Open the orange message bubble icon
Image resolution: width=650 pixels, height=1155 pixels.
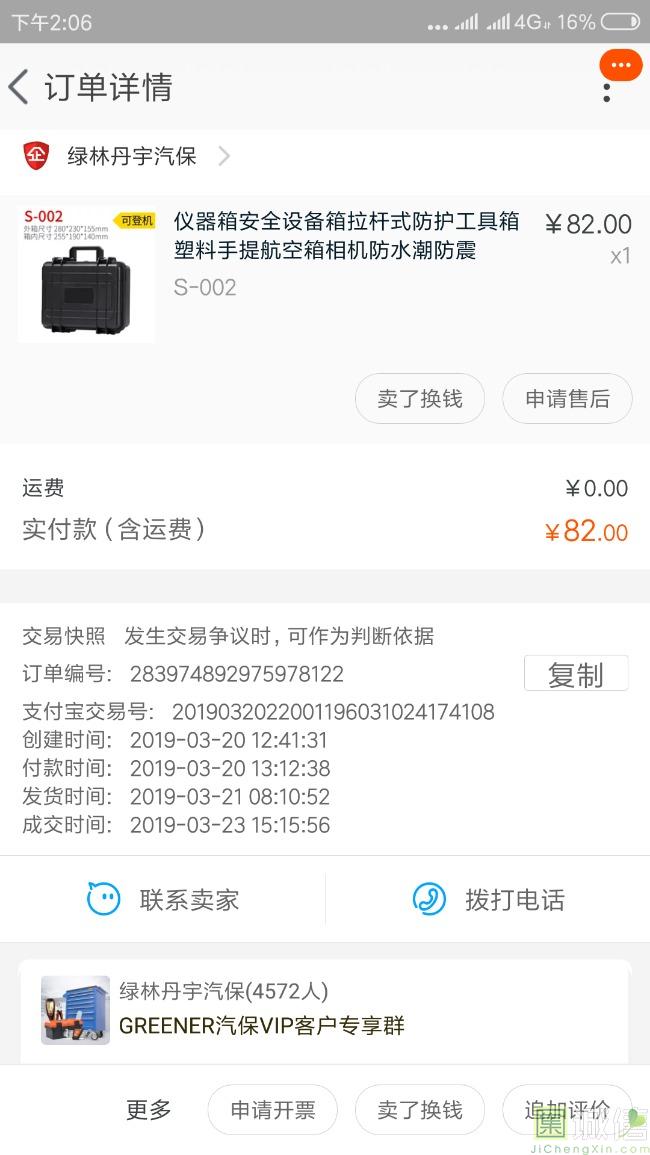click(620, 65)
